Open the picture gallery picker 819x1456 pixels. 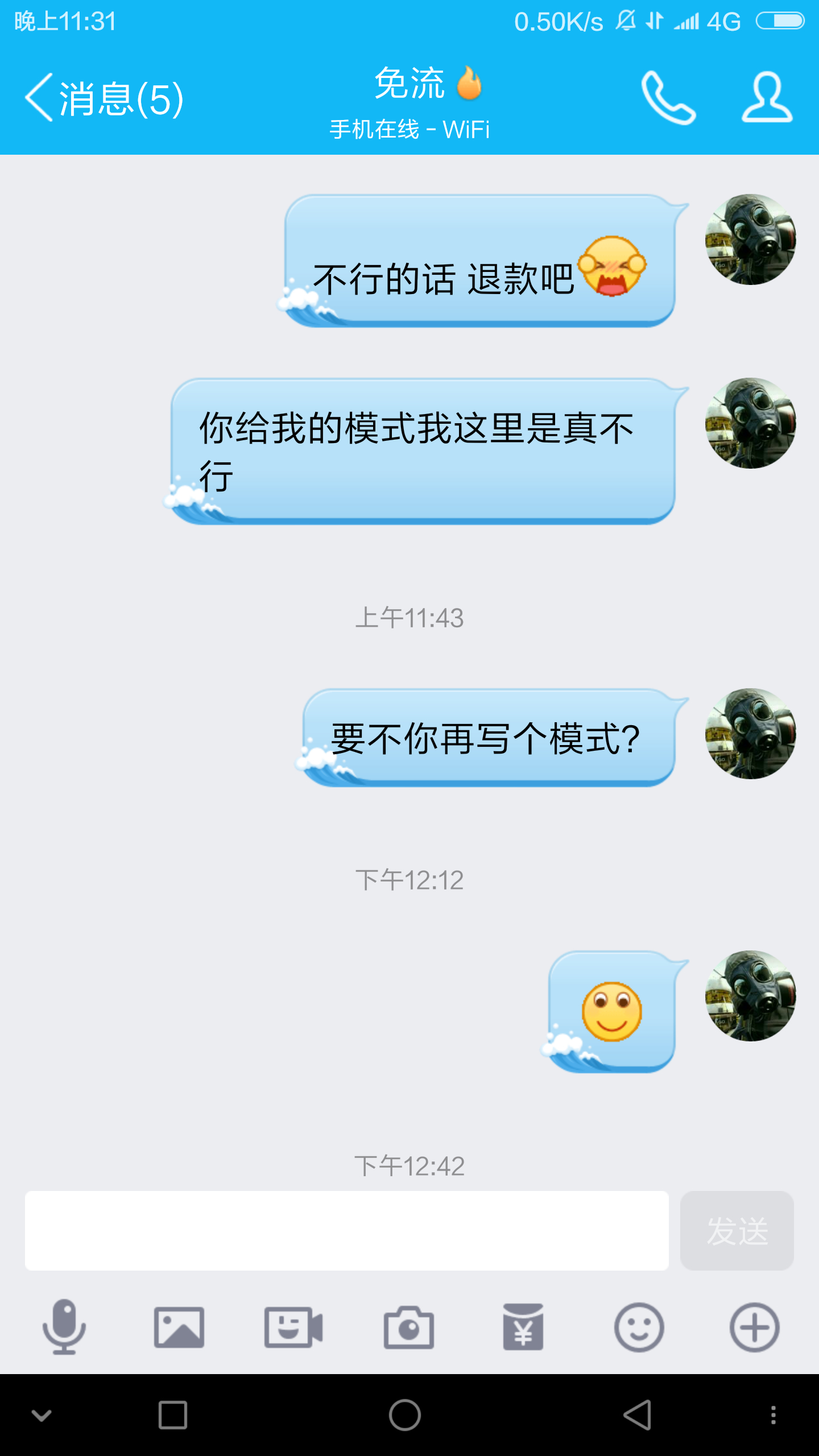(179, 1327)
